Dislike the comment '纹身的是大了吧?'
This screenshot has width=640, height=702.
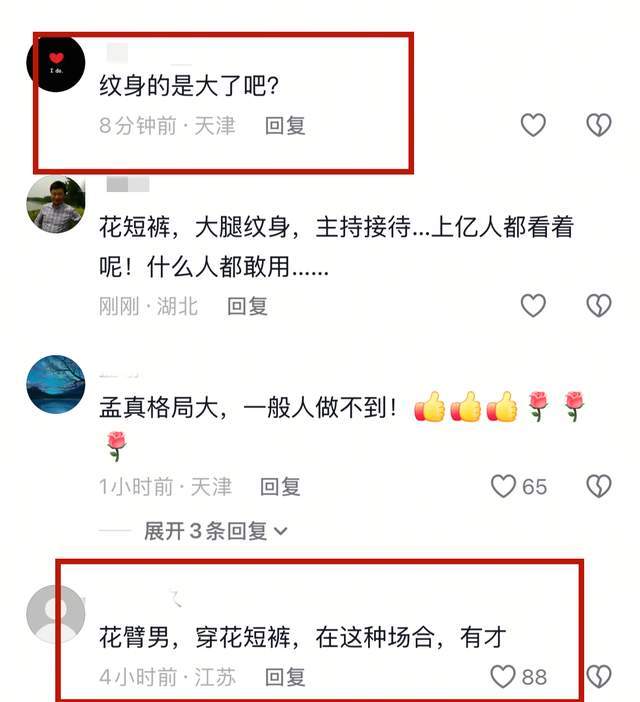(x=598, y=125)
